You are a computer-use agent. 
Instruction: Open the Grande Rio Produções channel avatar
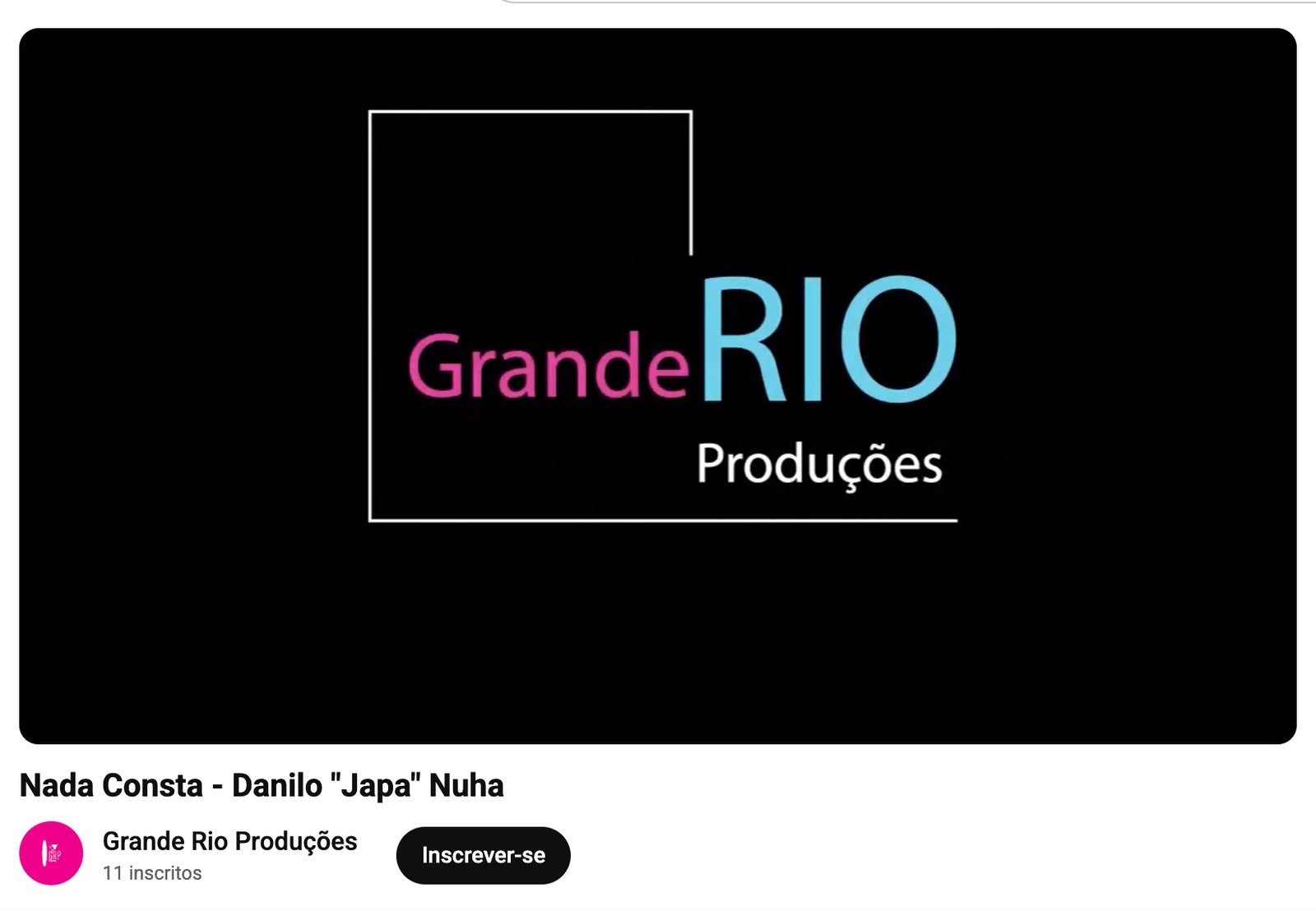(51, 853)
